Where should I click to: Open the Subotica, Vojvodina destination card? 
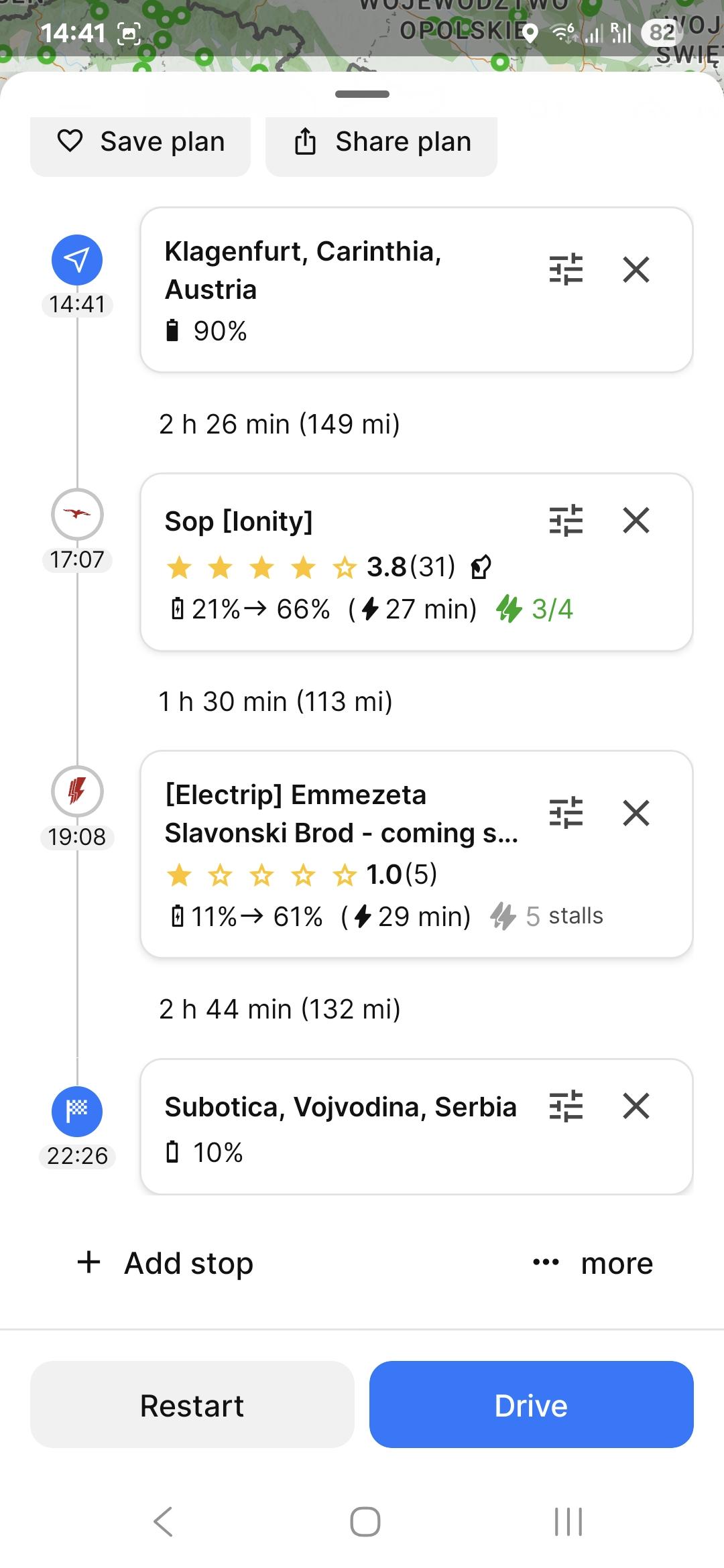tap(416, 1127)
